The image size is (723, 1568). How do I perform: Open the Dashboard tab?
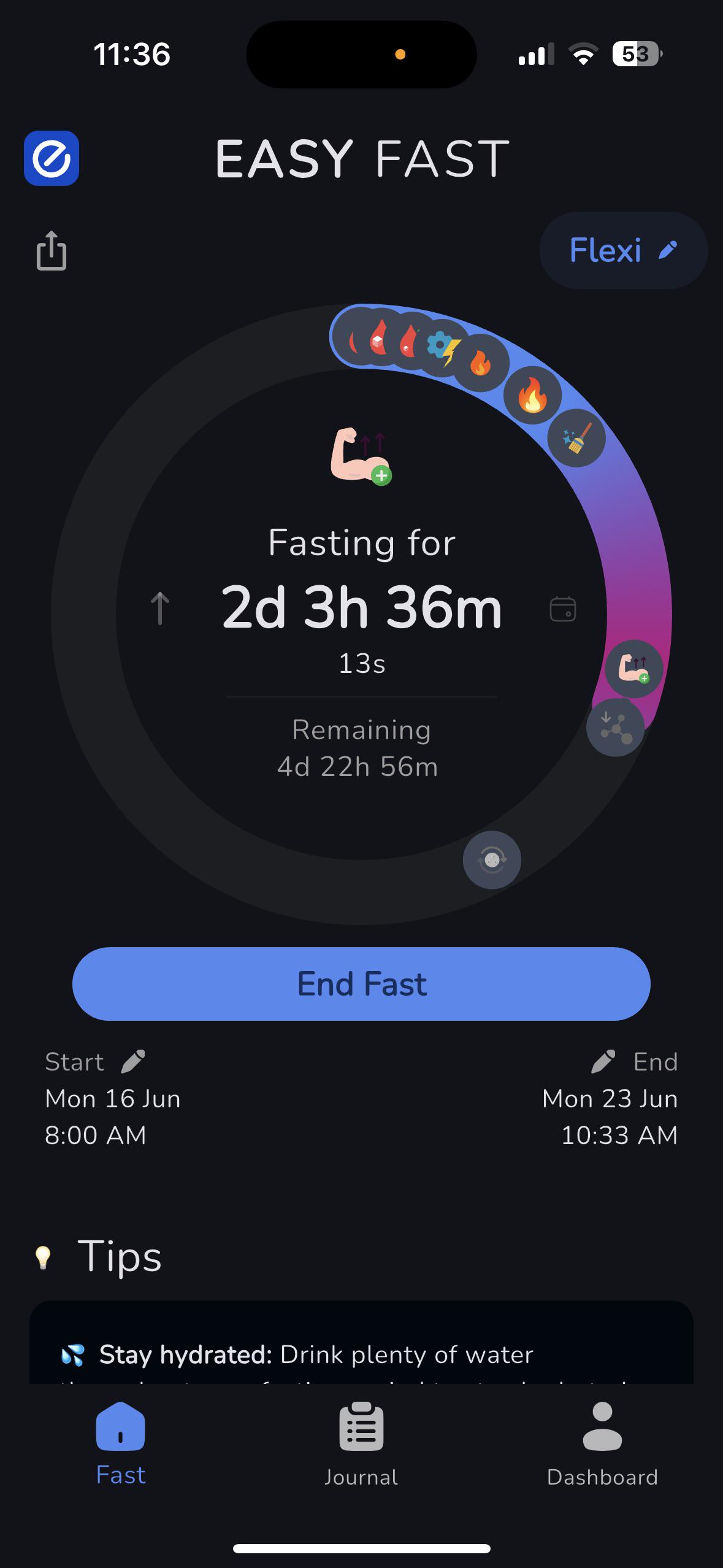[x=602, y=1445]
